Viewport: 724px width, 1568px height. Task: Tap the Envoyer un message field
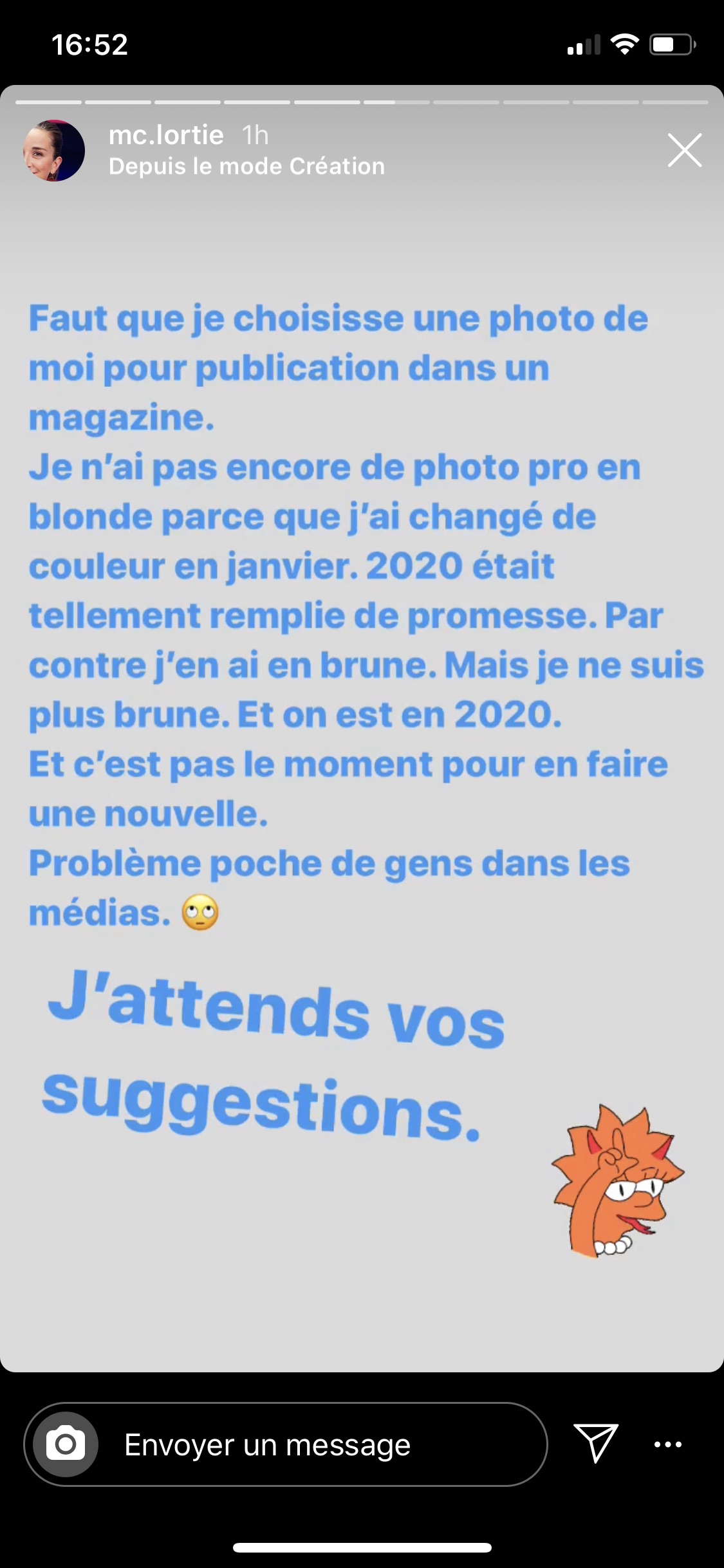click(x=286, y=1444)
